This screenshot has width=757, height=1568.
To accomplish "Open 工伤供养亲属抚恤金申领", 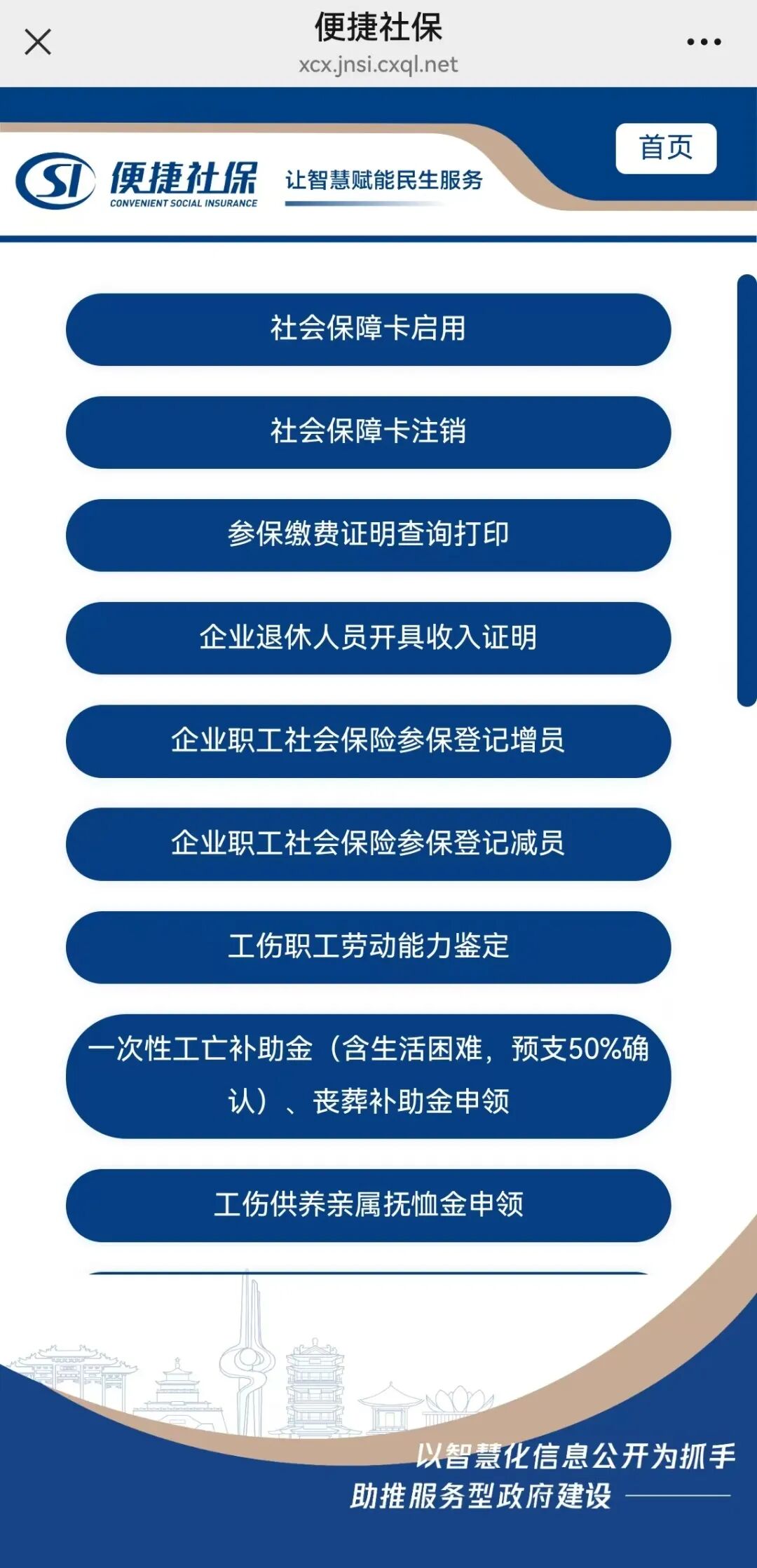I will click(368, 1205).
